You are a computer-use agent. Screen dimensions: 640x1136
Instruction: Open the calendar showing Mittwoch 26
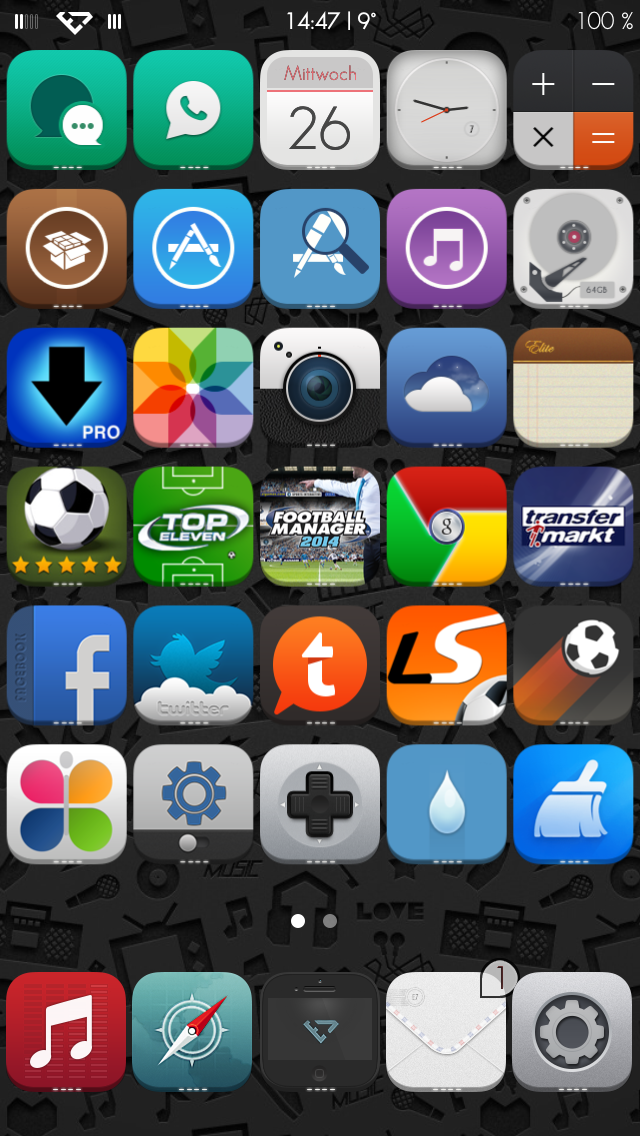(x=320, y=108)
